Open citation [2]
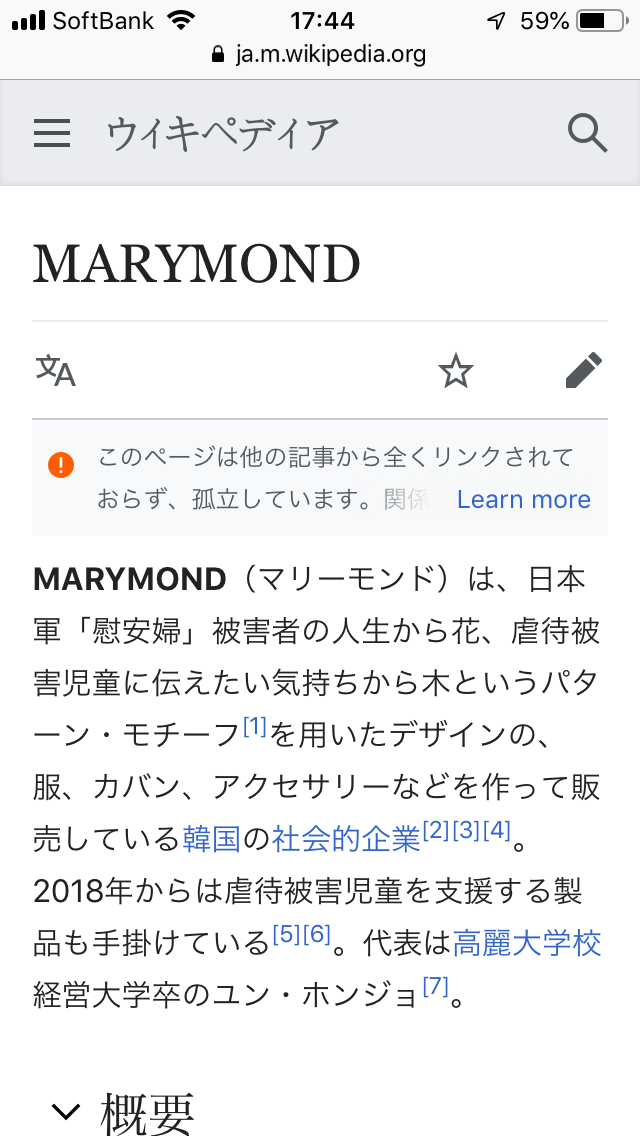 point(436,830)
